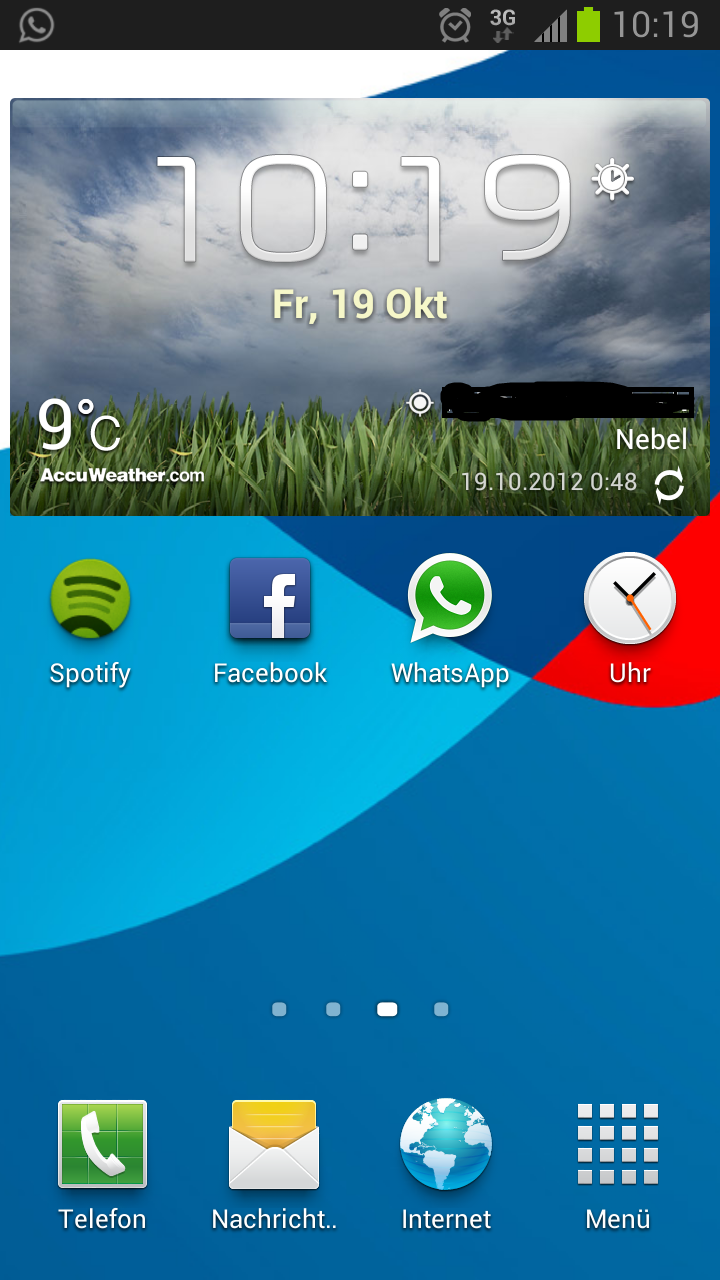Open the Uhr clock app

coord(630,600)
